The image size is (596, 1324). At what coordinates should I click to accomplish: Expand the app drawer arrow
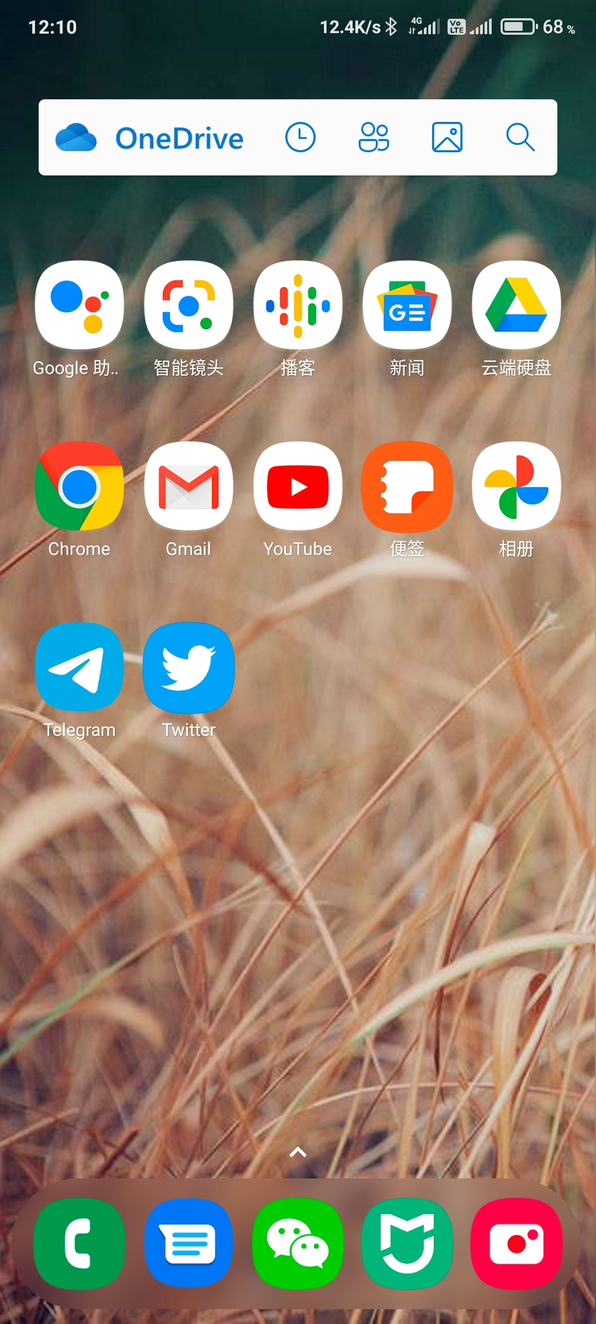298,1152
